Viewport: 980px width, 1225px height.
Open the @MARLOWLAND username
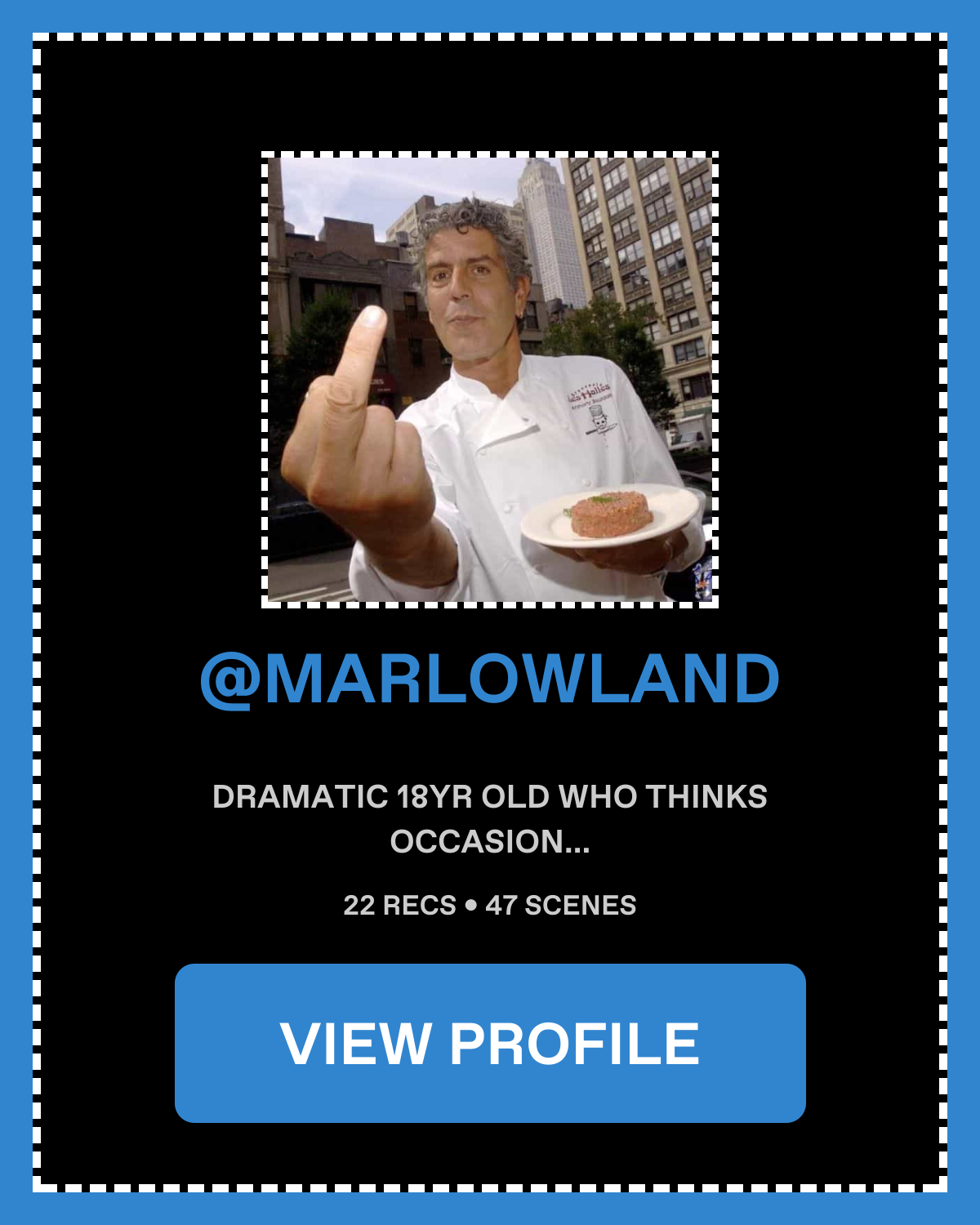490,679
